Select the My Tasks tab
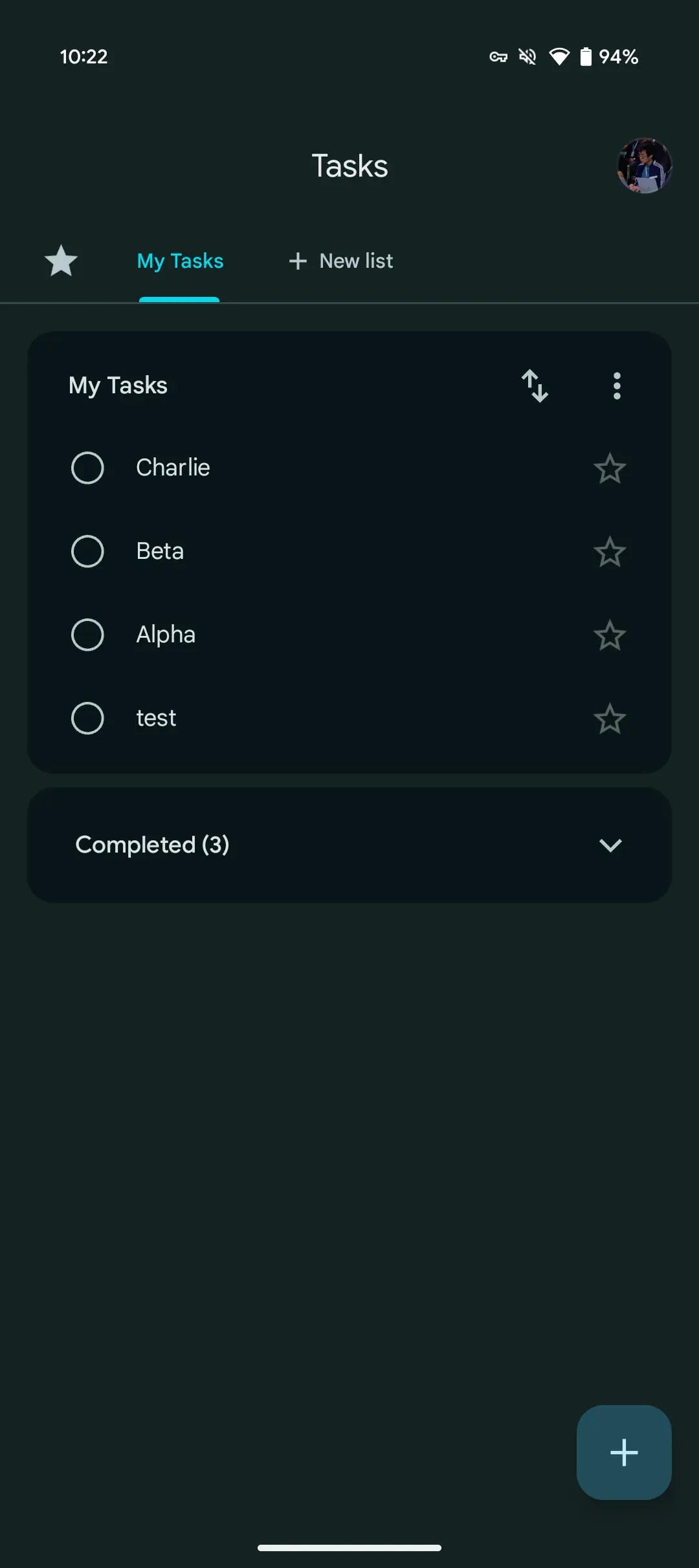This screenshot has width=699, height=1568. (x=180, y=261)
